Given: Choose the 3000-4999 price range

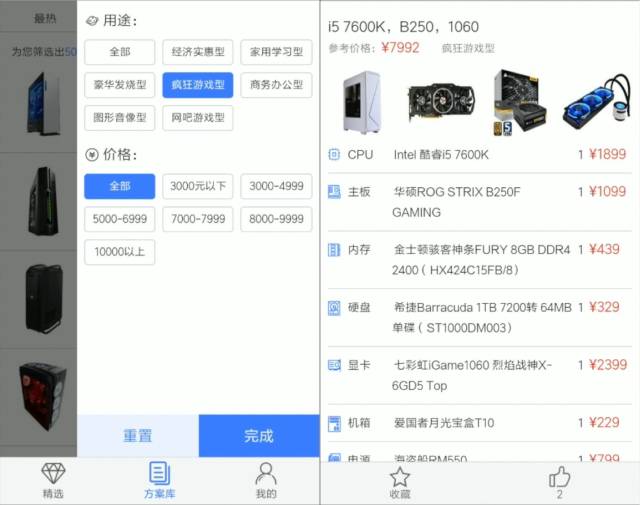Looking at the screenshot, I should click(276, 186).
